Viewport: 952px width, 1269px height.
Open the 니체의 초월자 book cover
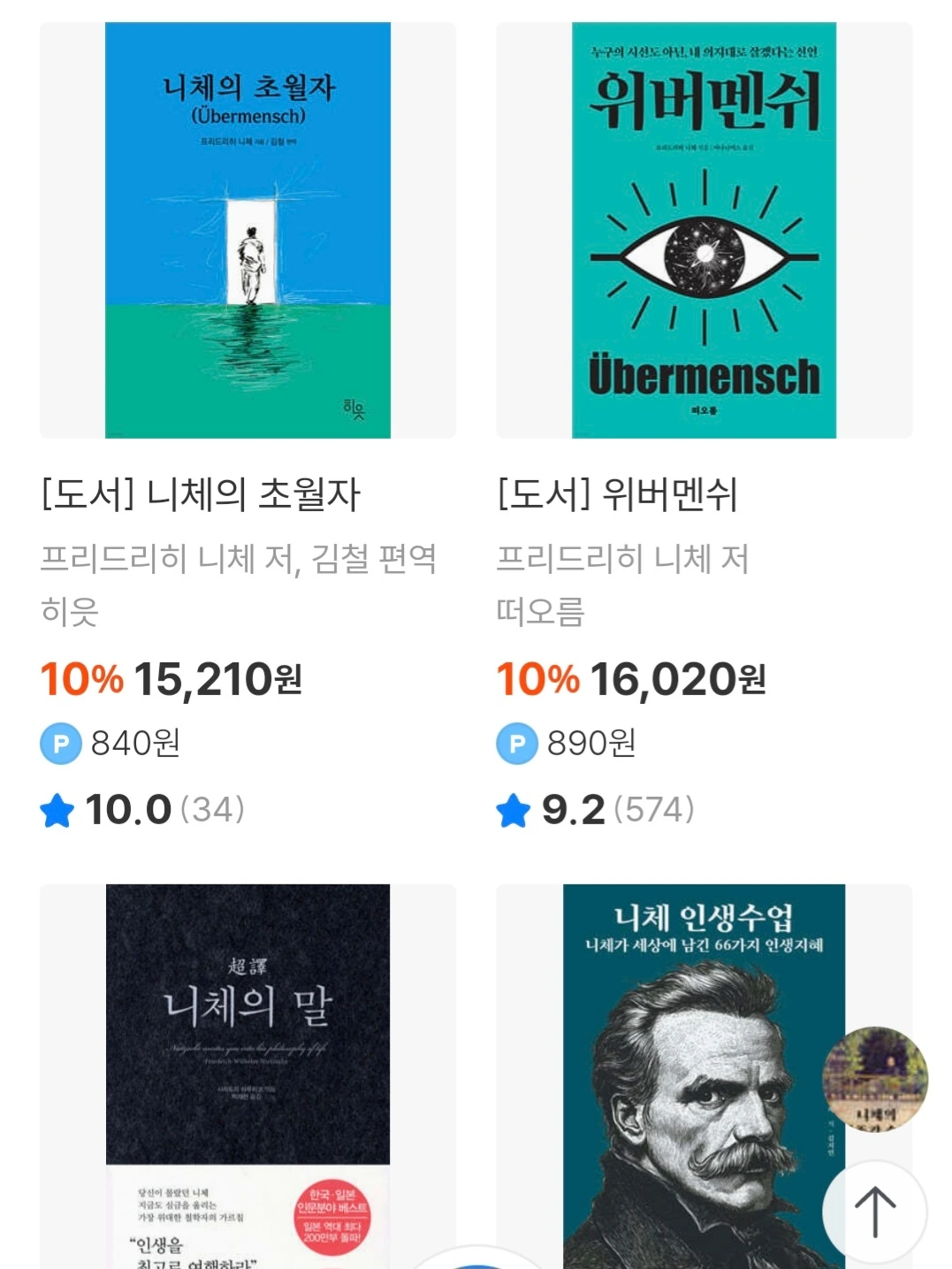[x=248, y=230]
